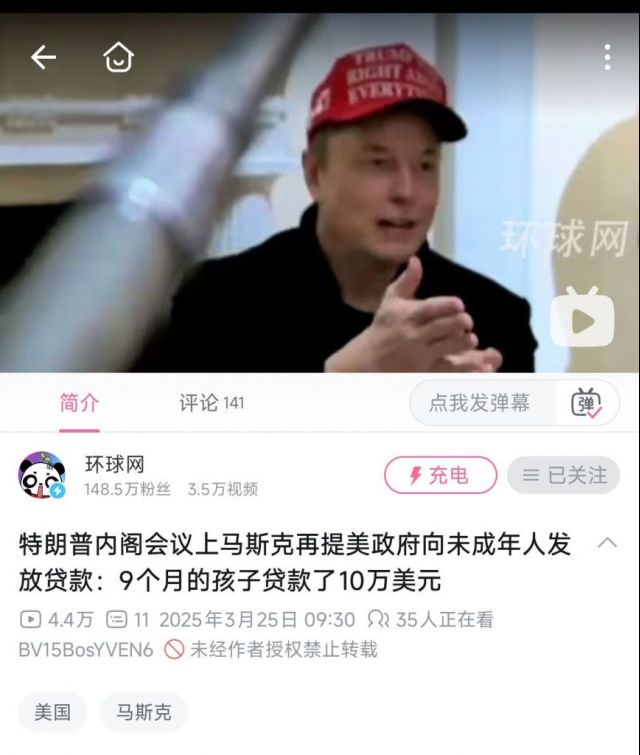Open the 马斯克 tag chip
Screen dimensions: 640x755
(x=143, y=712)
